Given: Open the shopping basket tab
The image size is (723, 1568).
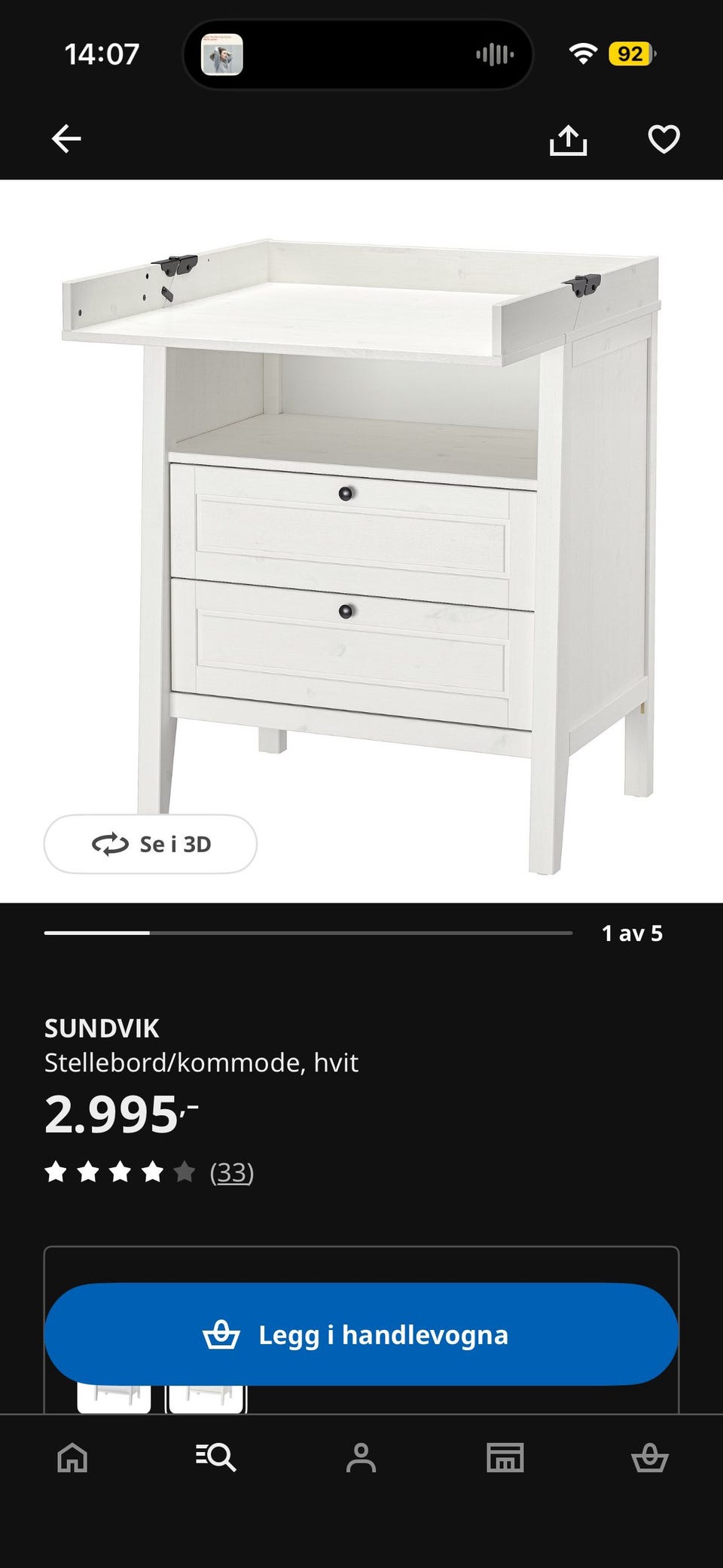Looking at the screenshot, I should pos(649,1458).
